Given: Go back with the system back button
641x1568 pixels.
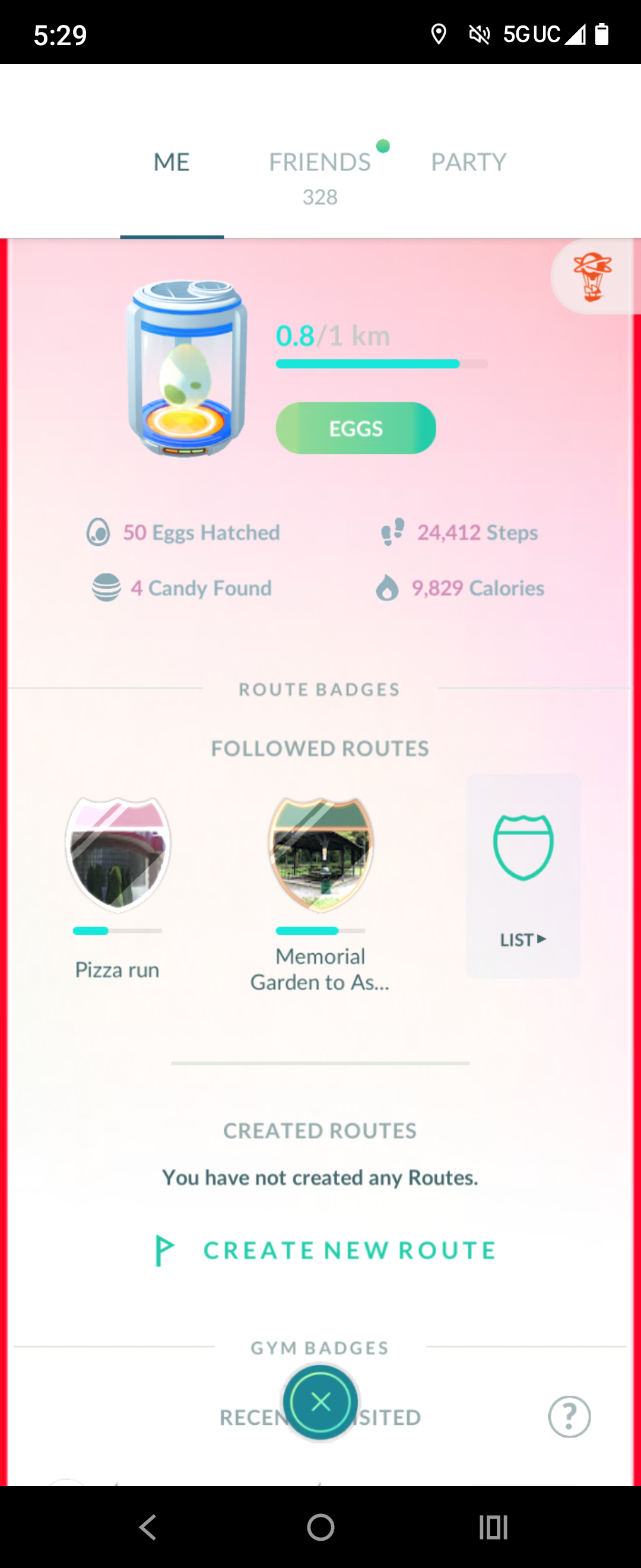Looking at the screenshot, I should coord(148,1526).
